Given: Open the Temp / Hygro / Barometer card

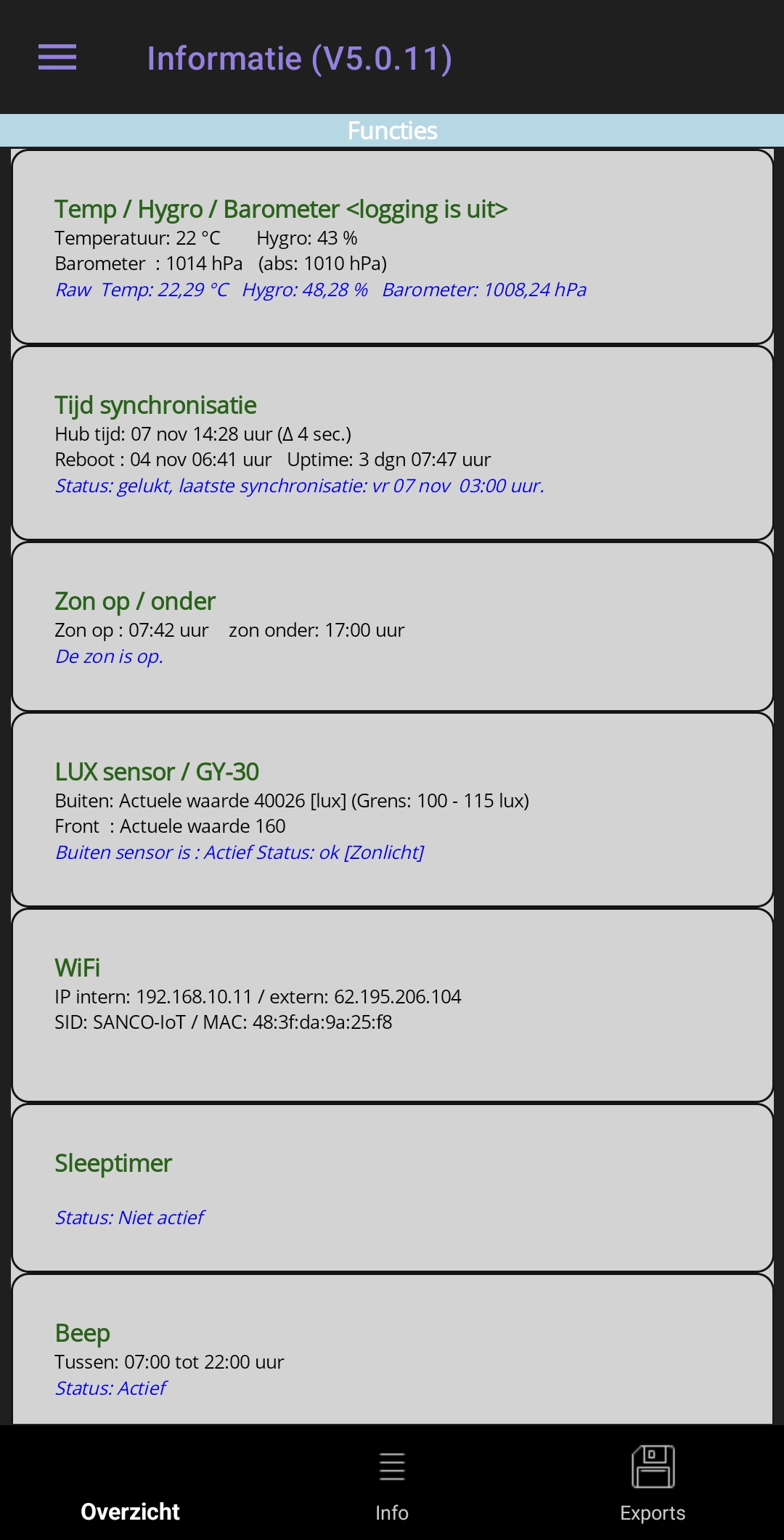Looking at the screenshot, I should point(392,247).
